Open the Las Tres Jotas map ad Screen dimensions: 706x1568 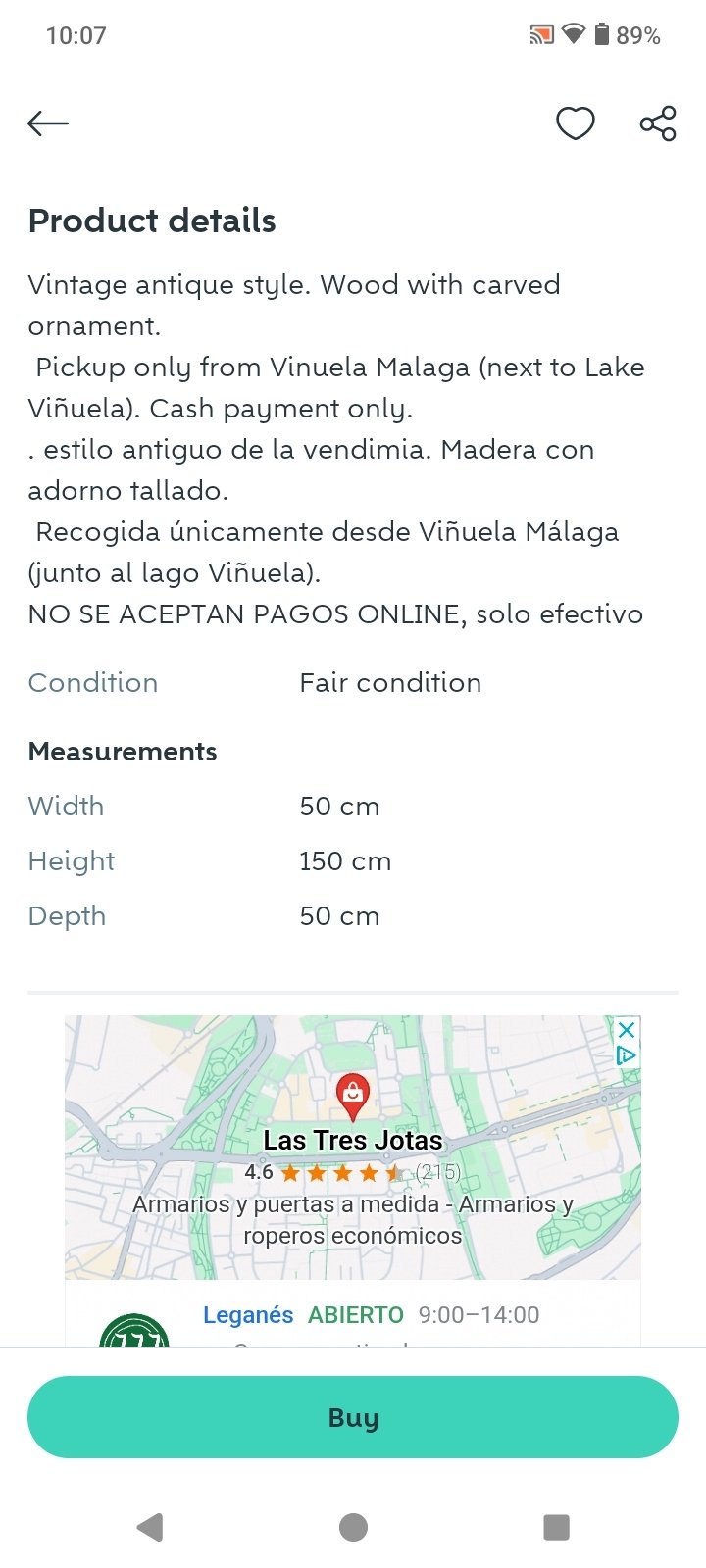coord(353,1148)
